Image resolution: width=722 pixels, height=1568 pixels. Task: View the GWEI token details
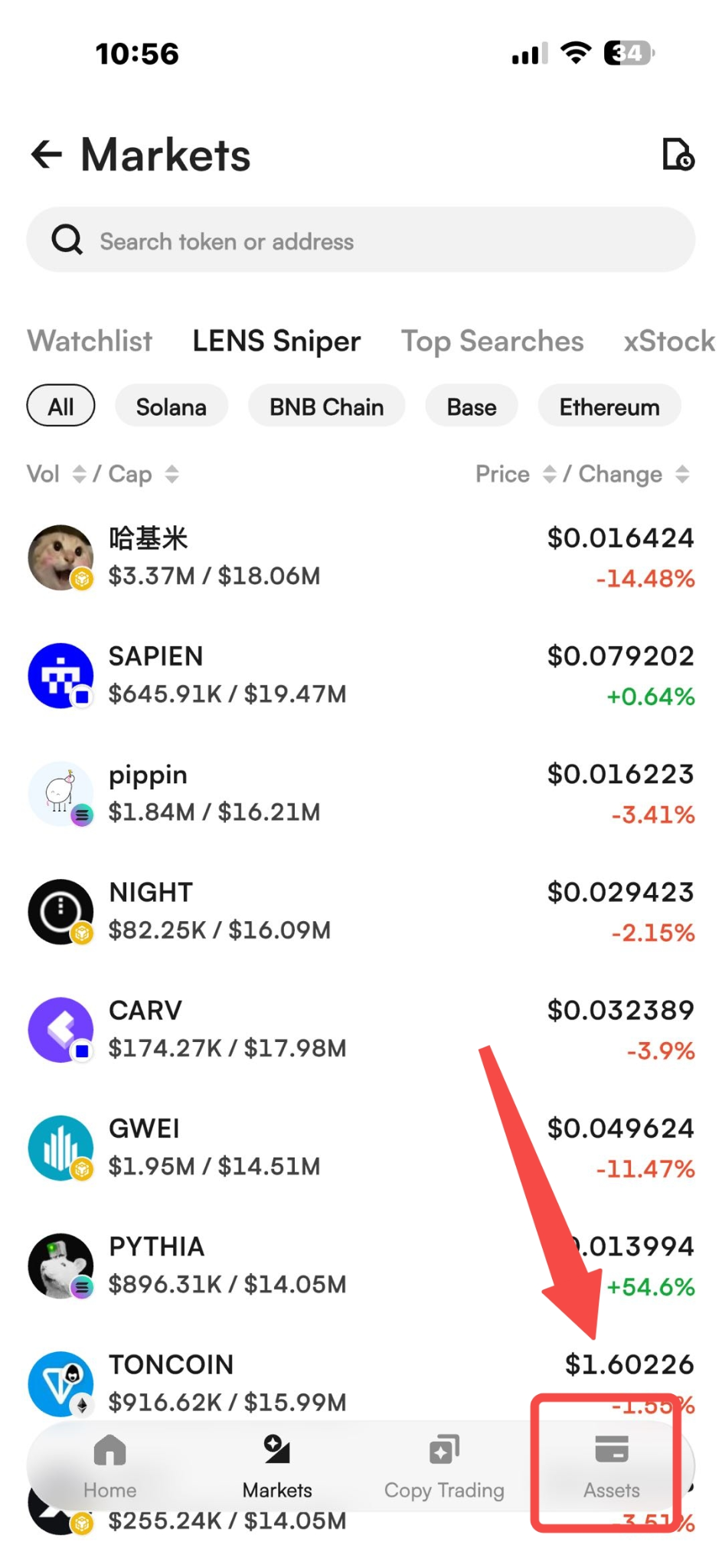click(x=361, y=1147)
